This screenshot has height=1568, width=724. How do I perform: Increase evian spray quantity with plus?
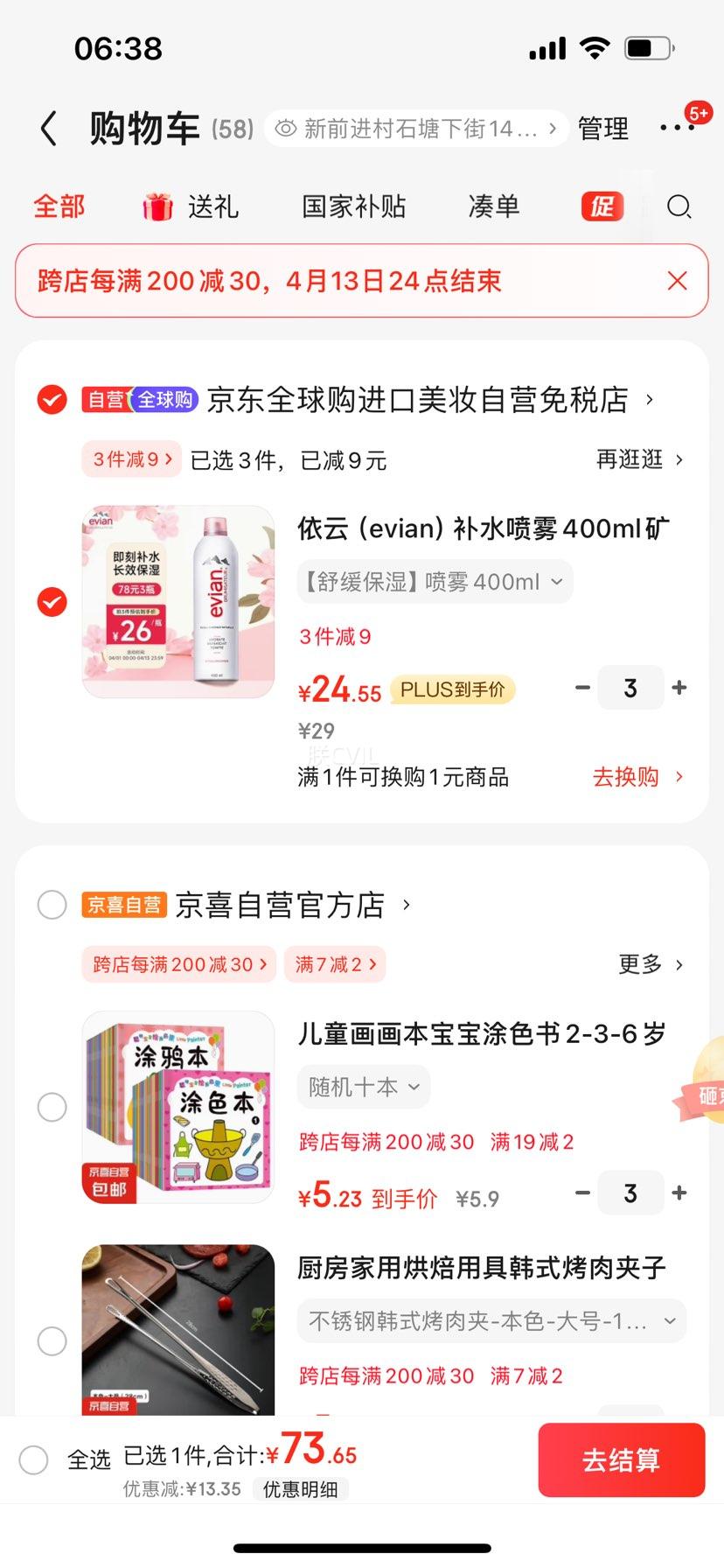point(679,688)
